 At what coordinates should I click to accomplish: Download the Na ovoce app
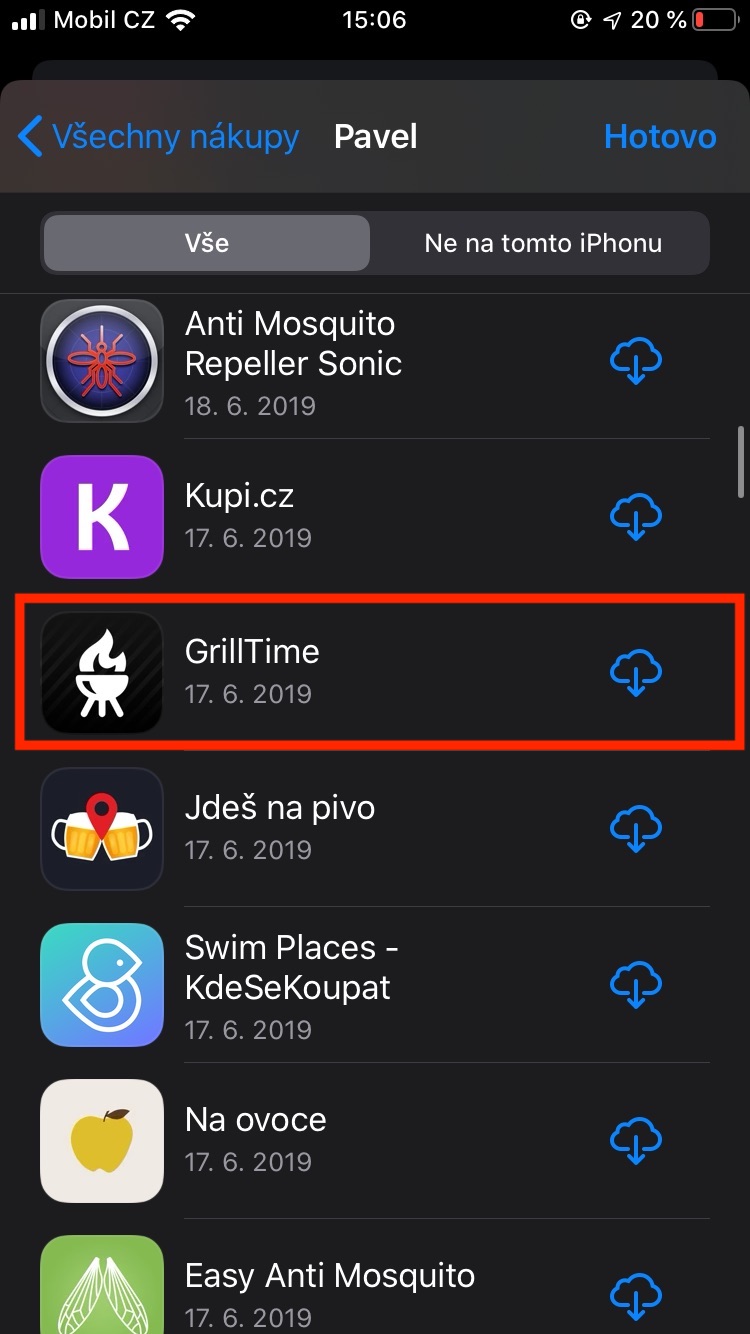tap(636, 1141)
